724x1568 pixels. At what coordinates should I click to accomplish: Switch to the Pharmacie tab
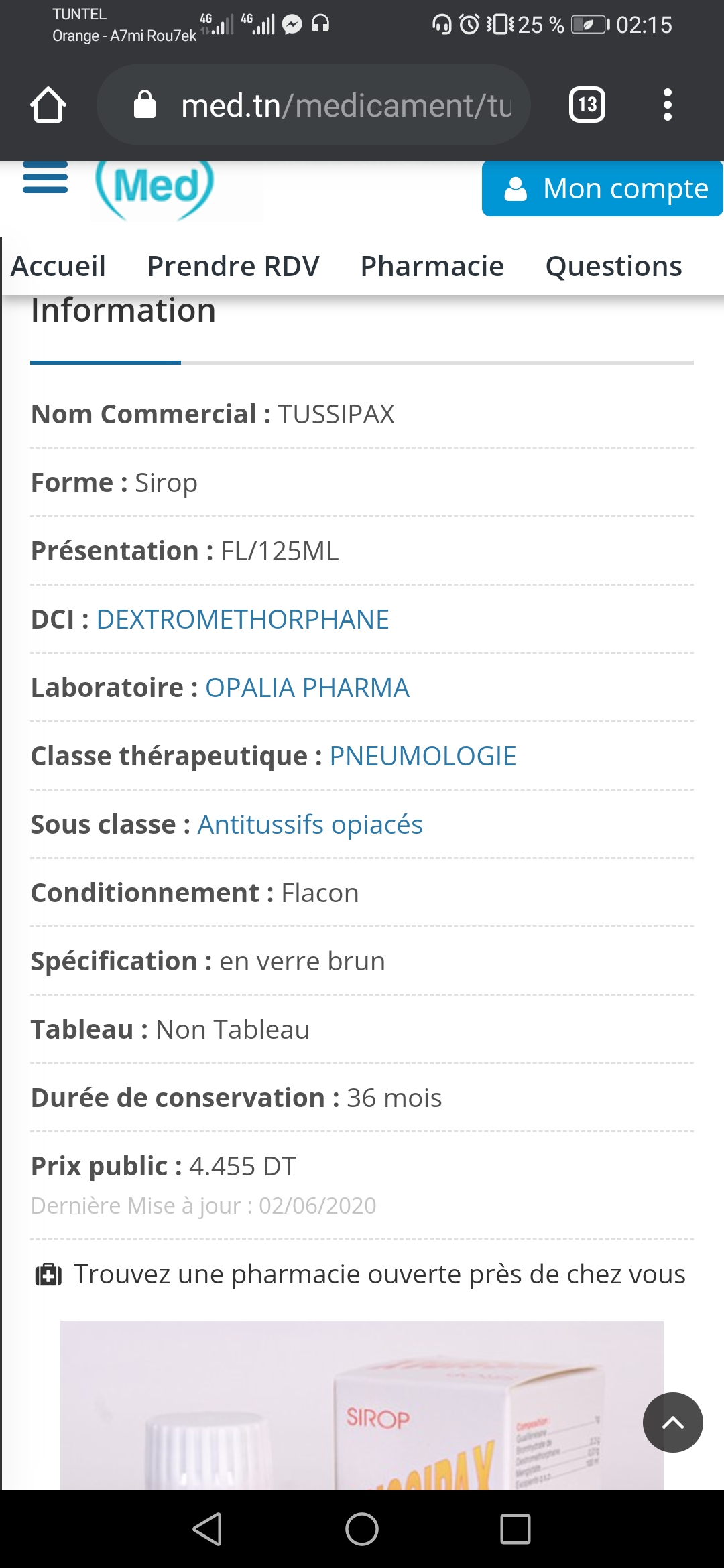[x=432, y=266]
